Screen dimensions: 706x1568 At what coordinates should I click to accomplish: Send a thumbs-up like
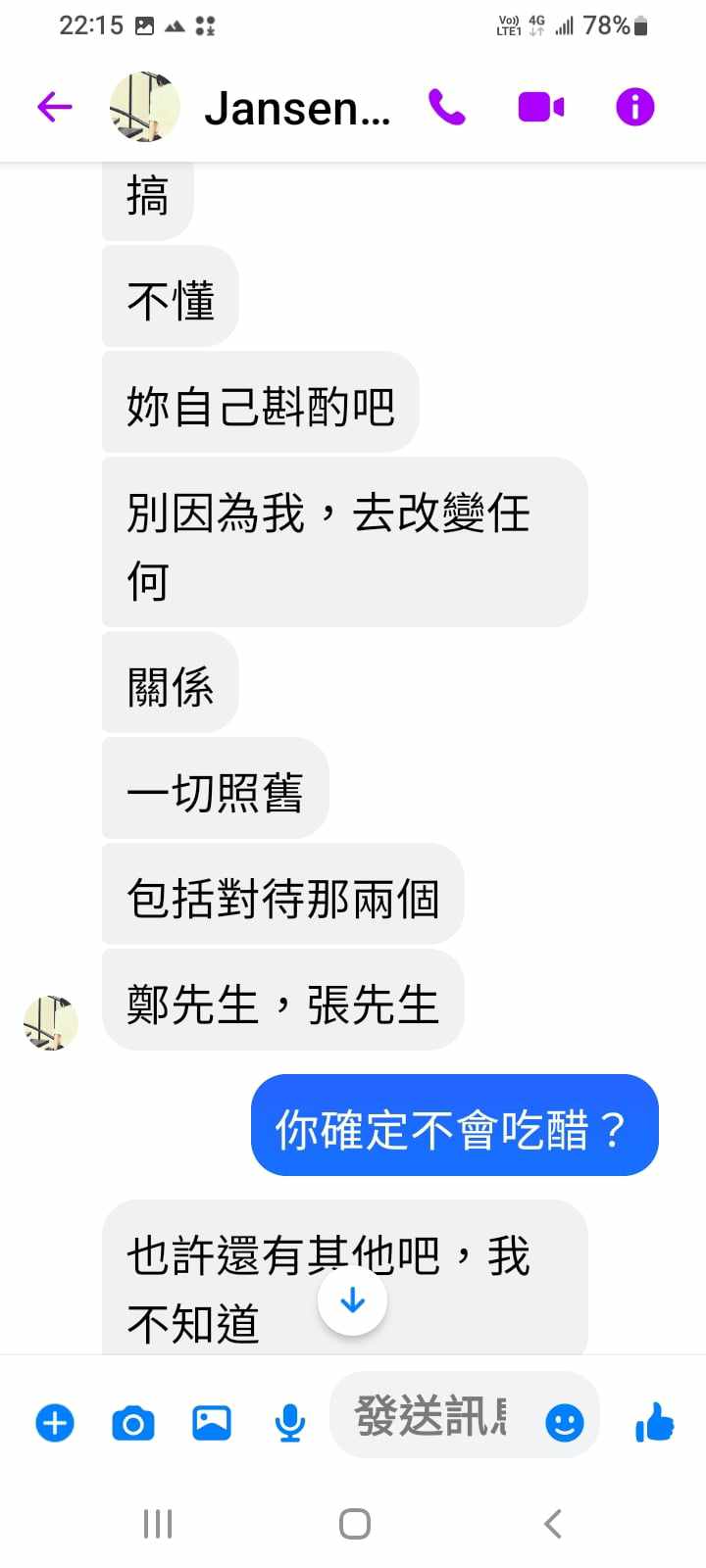pyautogui.click(x=655, y=1421)
